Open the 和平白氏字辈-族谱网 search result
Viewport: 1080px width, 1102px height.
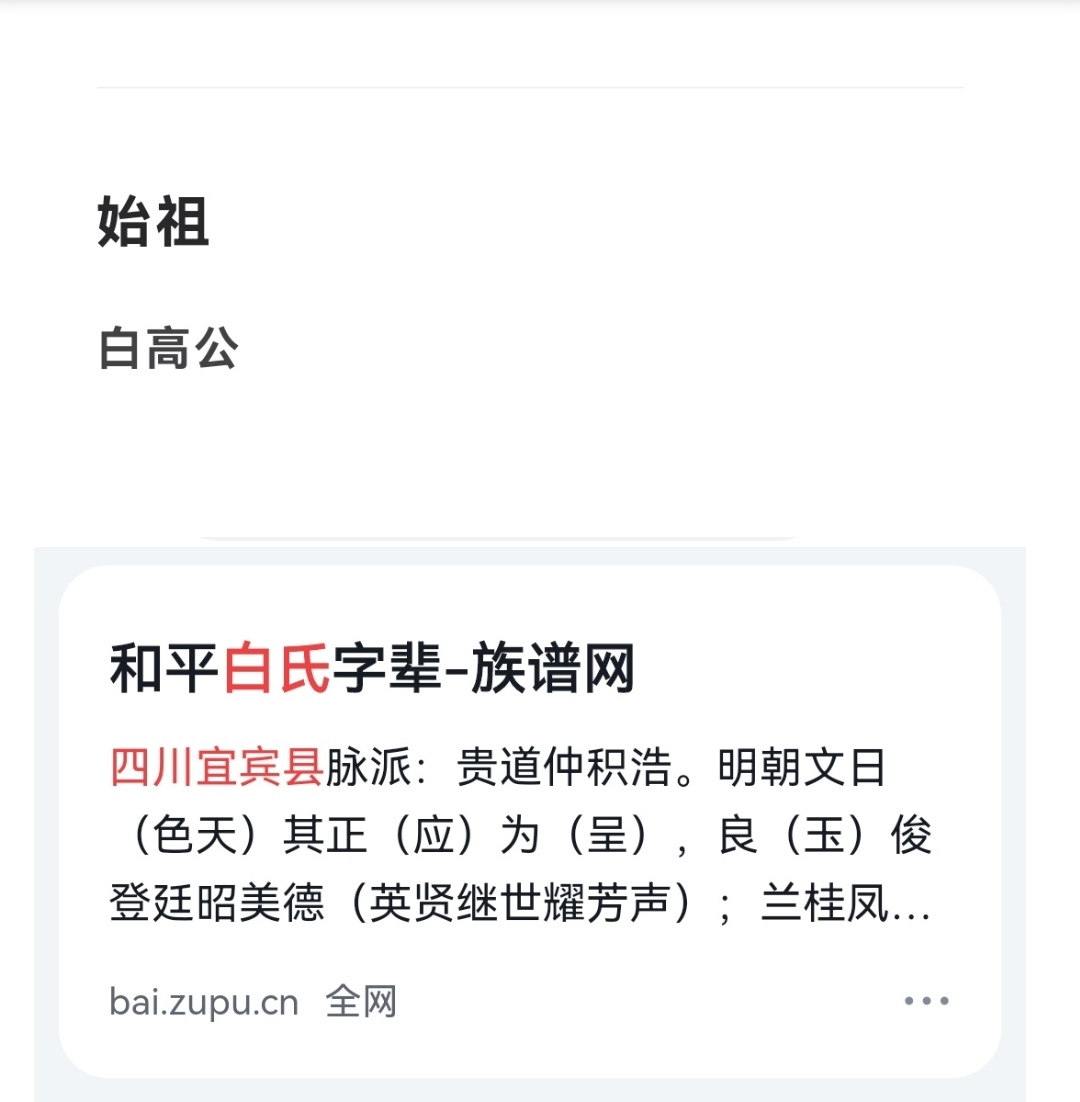(x=372, y=669)
